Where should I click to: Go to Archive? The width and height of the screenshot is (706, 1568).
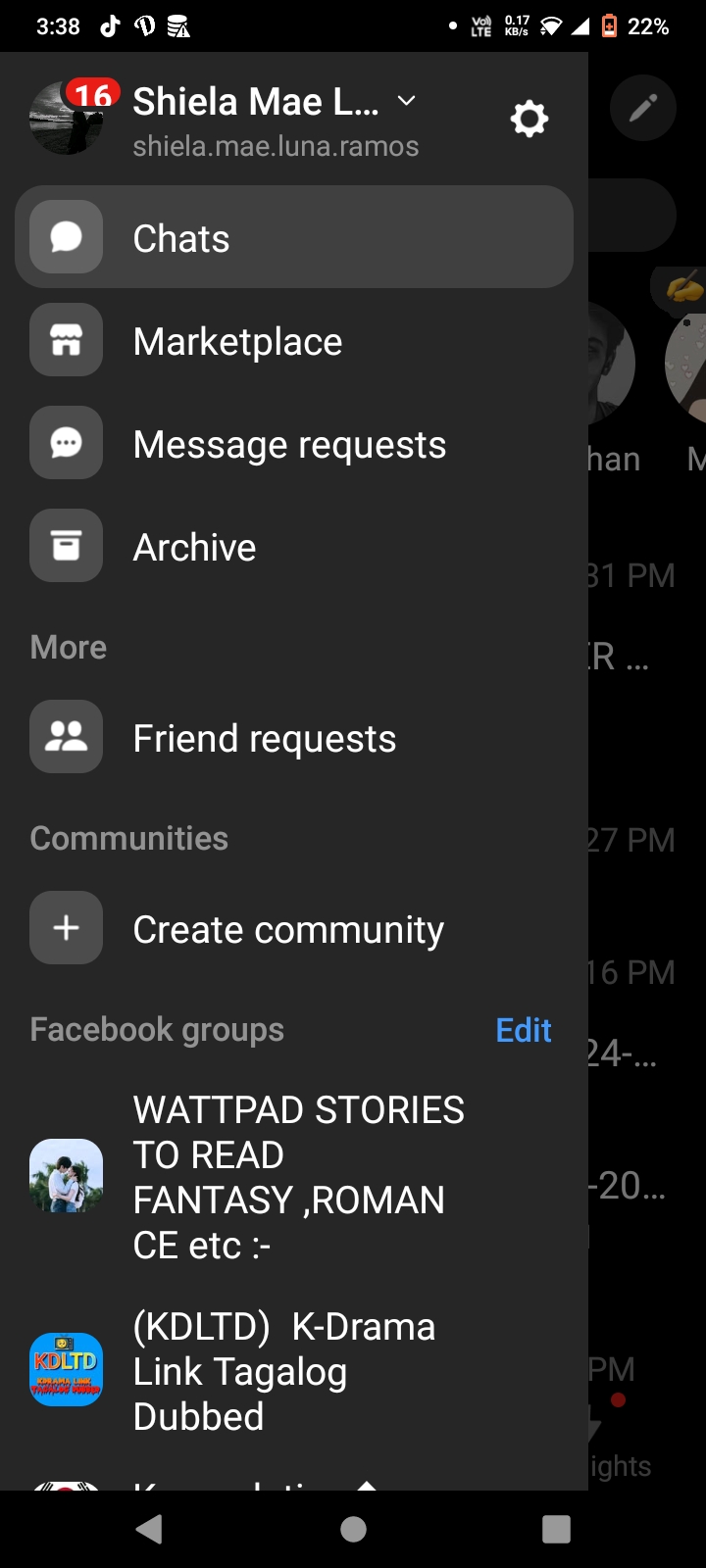tap(294, 547)
